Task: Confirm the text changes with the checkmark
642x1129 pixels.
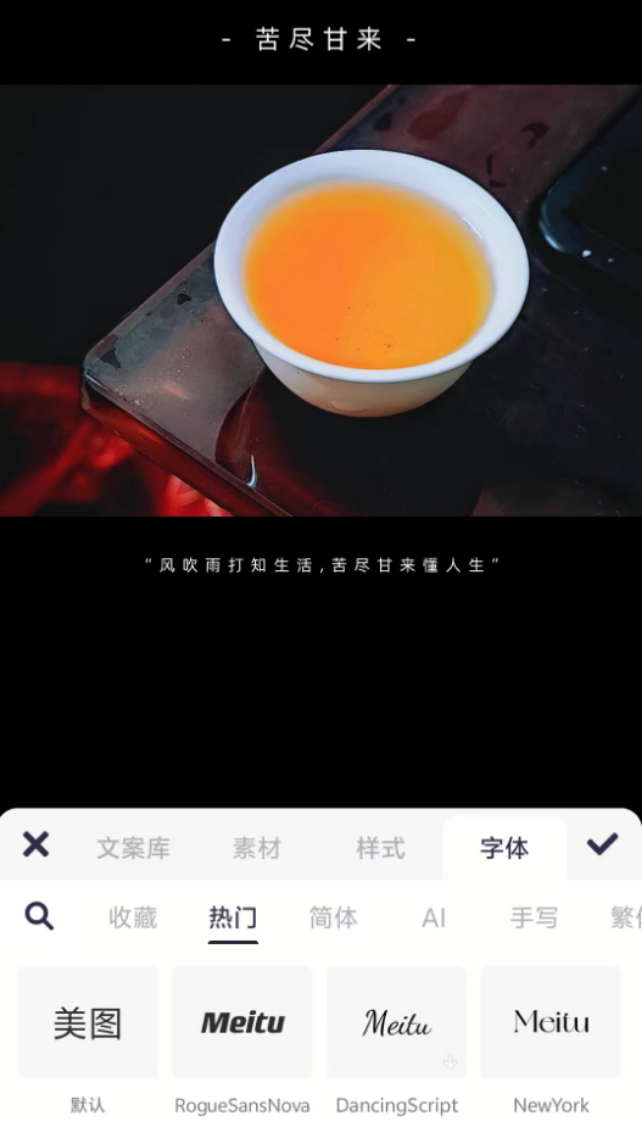Action: point(602,845)
